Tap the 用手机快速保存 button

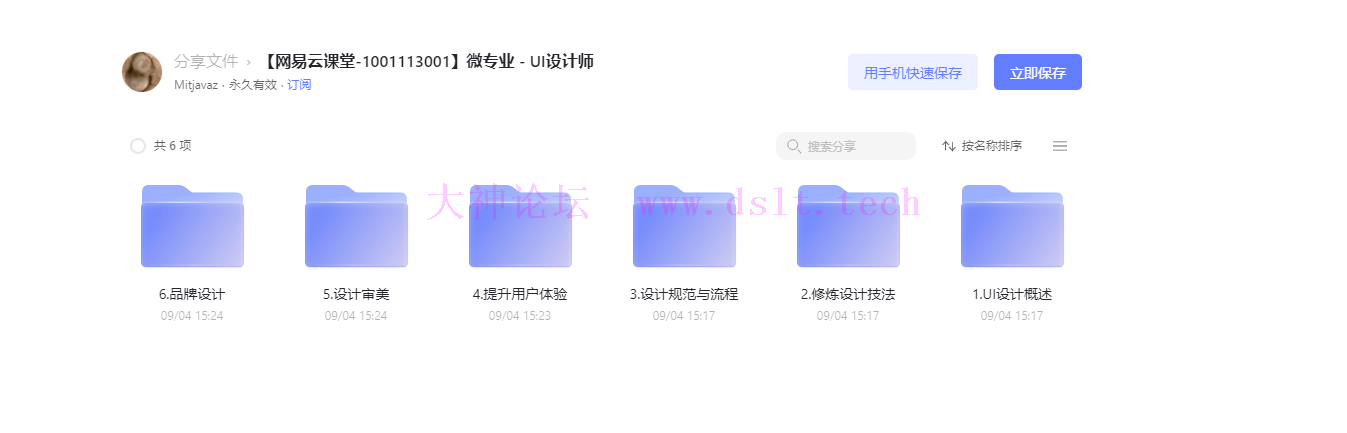click(x=912, y=72)
